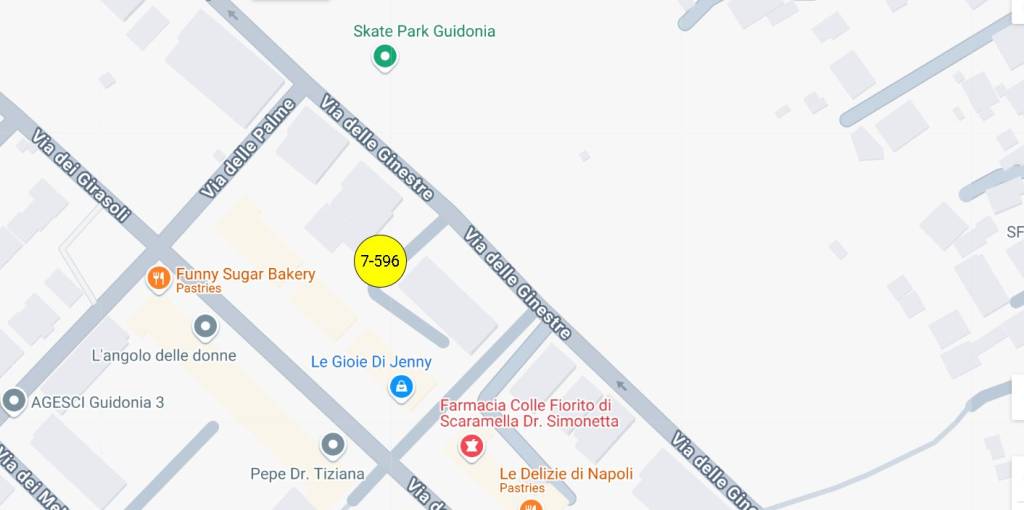
Task: Tap the yellow 7-596 marker
Action: 380,261
